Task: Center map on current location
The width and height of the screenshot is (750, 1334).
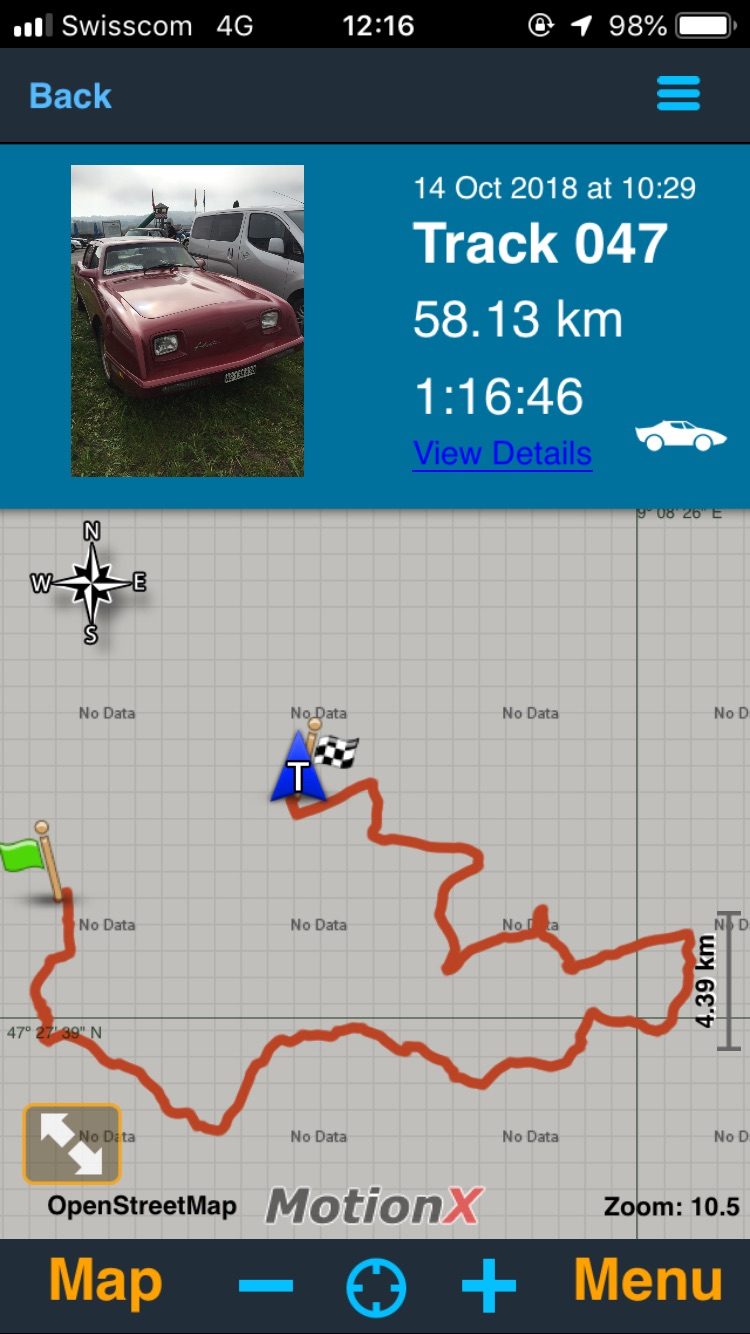Action: pos(376,1287)
